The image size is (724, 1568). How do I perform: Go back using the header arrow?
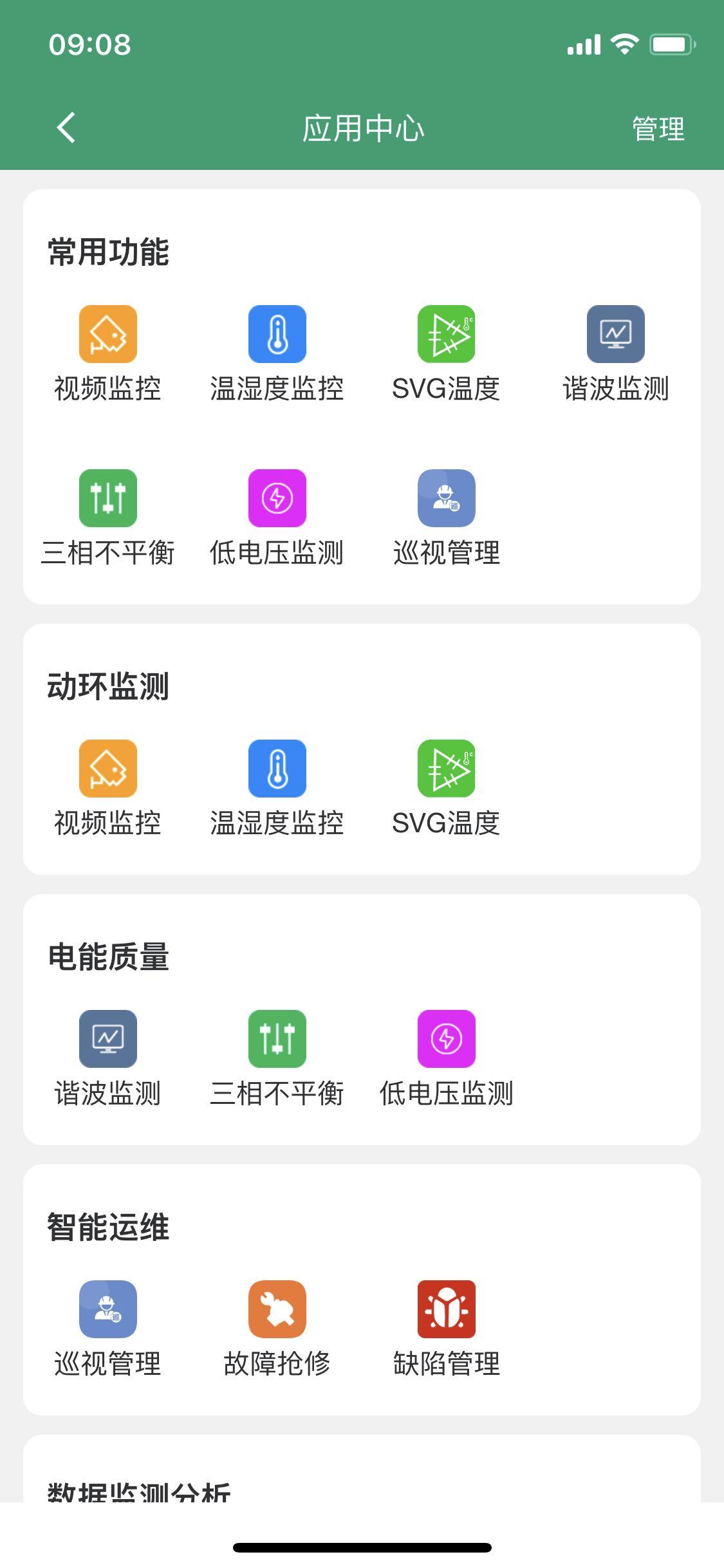pyautogui.click(x=66, y=127)
